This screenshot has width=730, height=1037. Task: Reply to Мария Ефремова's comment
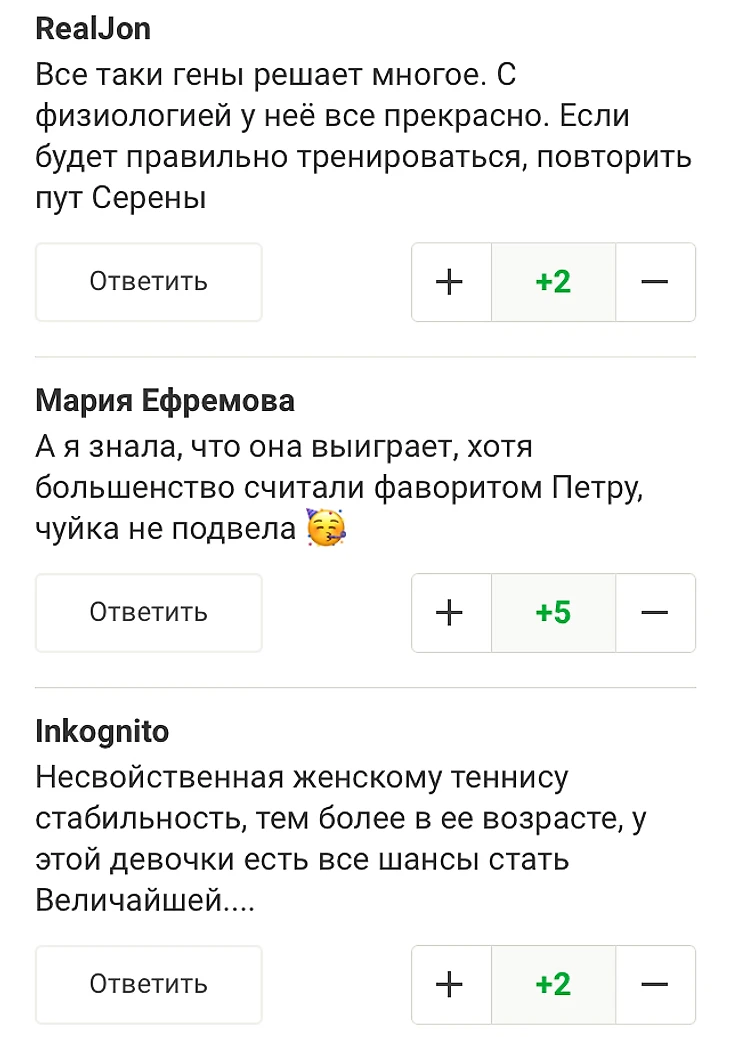pos(149,612)
